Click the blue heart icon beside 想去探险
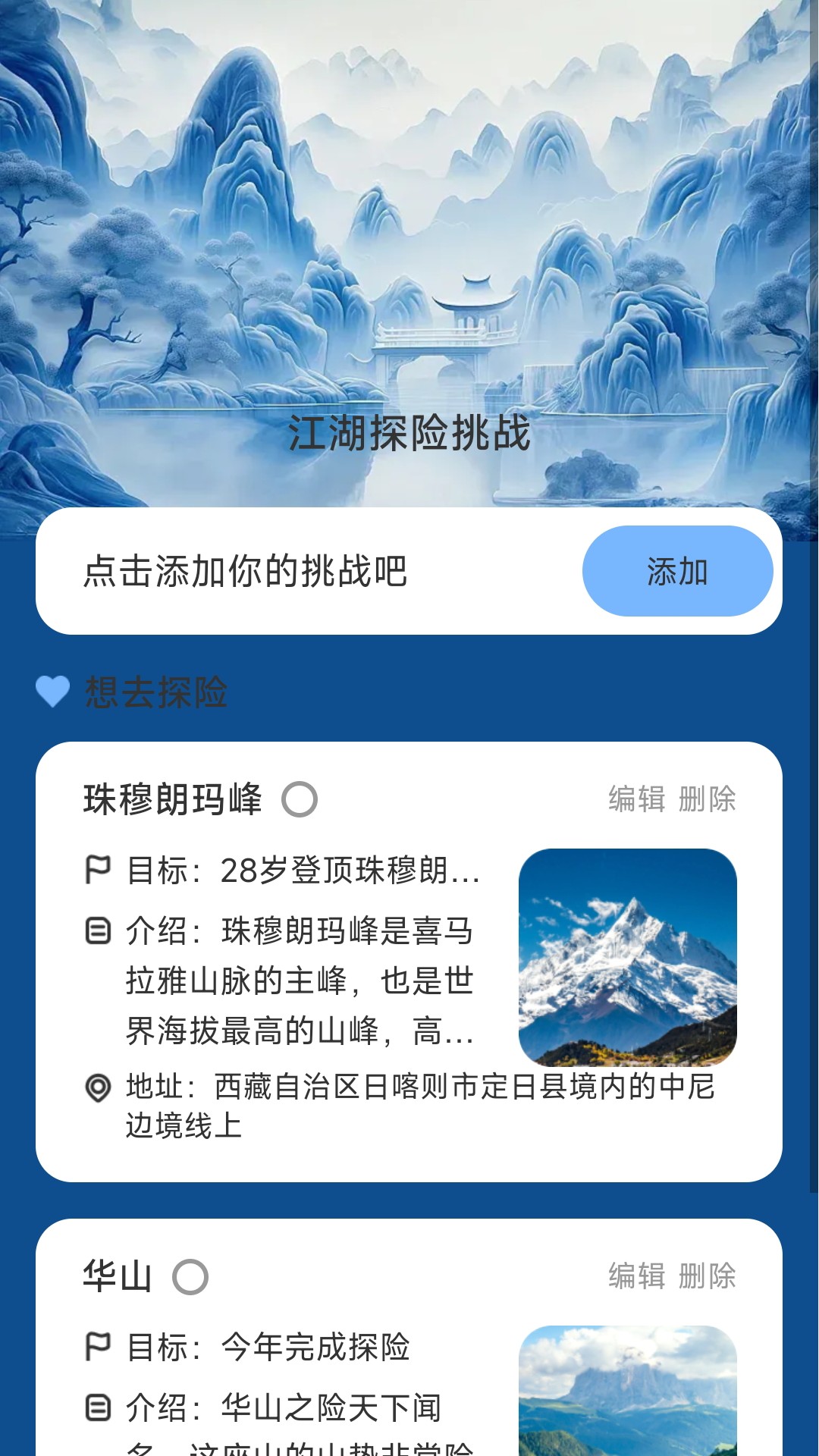The height and width of the screenshot is (1456, 819). (50, 692)
